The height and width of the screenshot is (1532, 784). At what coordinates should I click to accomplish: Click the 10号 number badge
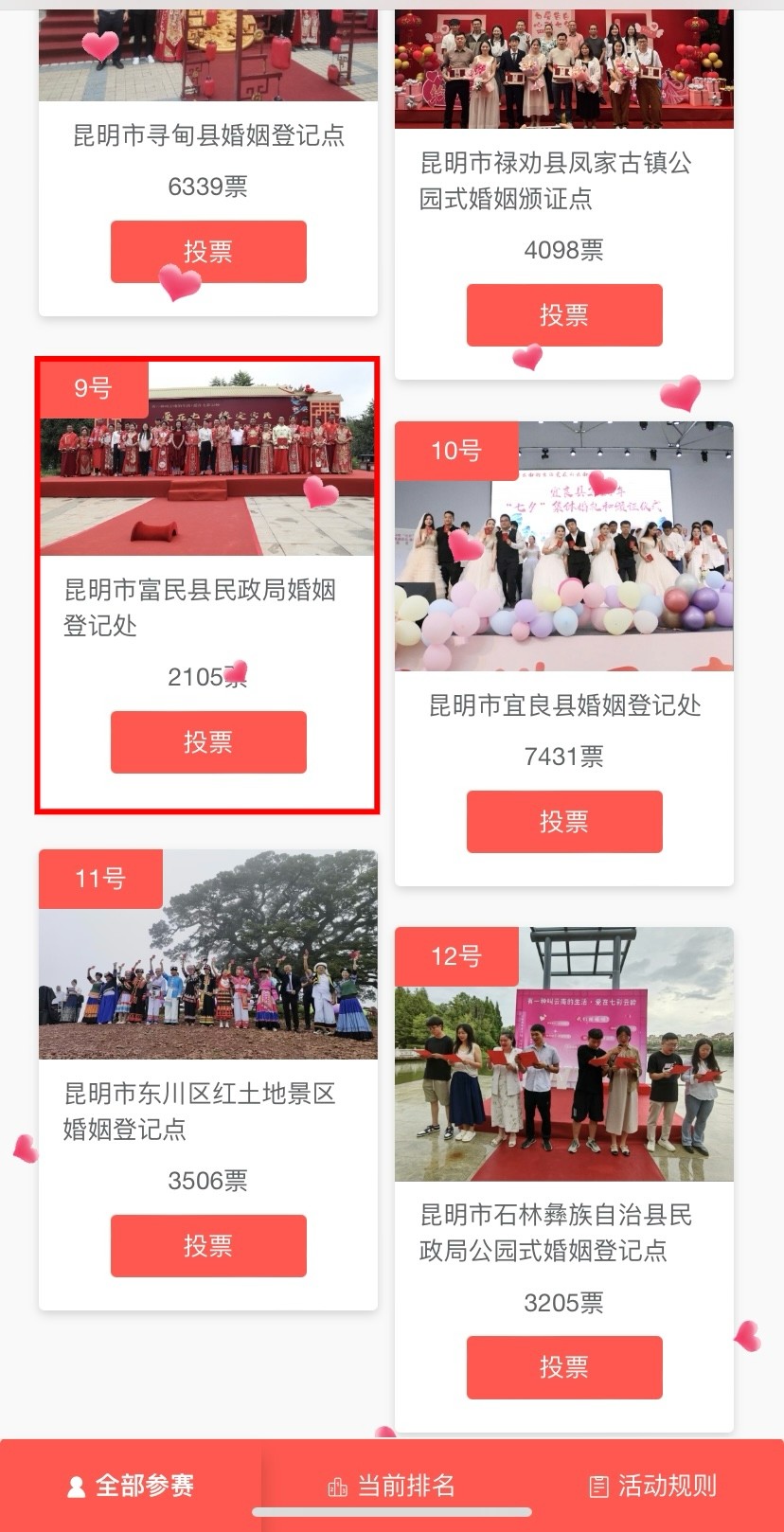pyautogui.click(x=454, y=451)
